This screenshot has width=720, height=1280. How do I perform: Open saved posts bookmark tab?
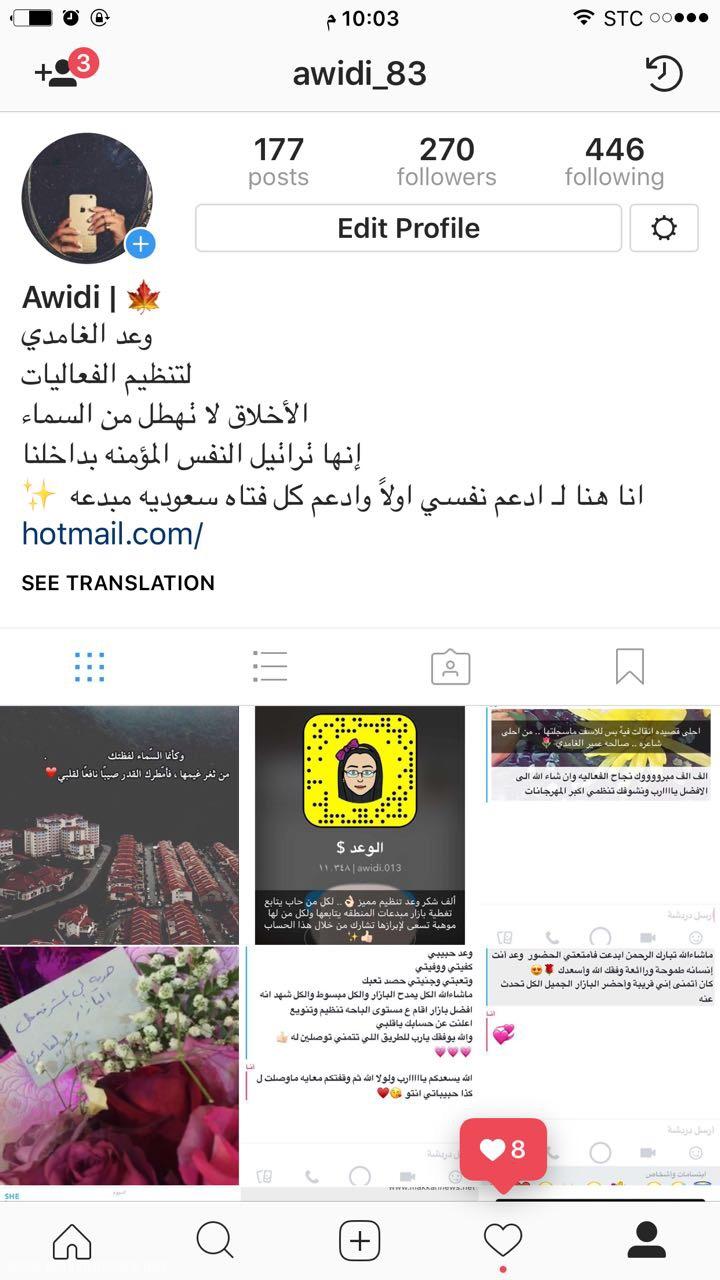click(x=630, y=667)
